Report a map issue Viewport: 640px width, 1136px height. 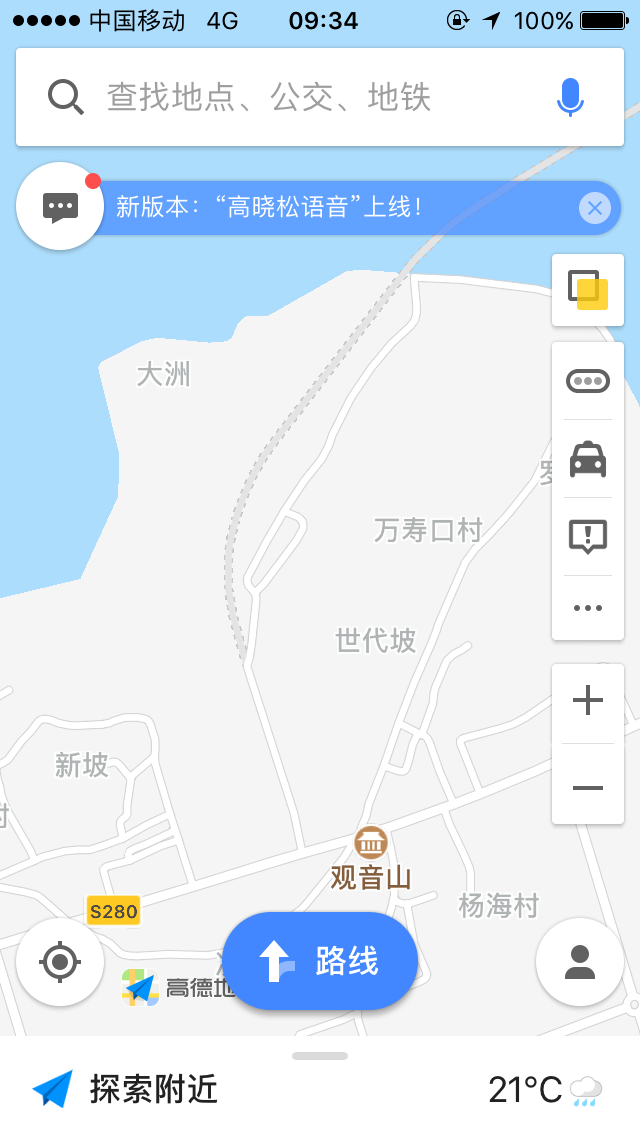pos(588,537)
